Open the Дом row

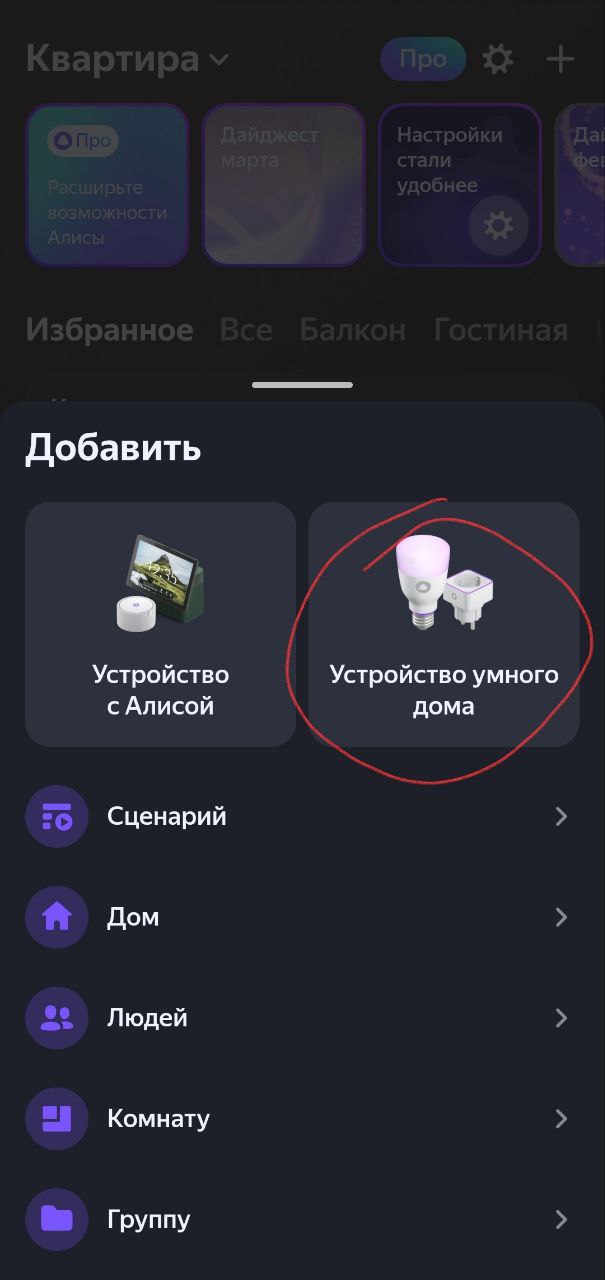tap(300, 917)
